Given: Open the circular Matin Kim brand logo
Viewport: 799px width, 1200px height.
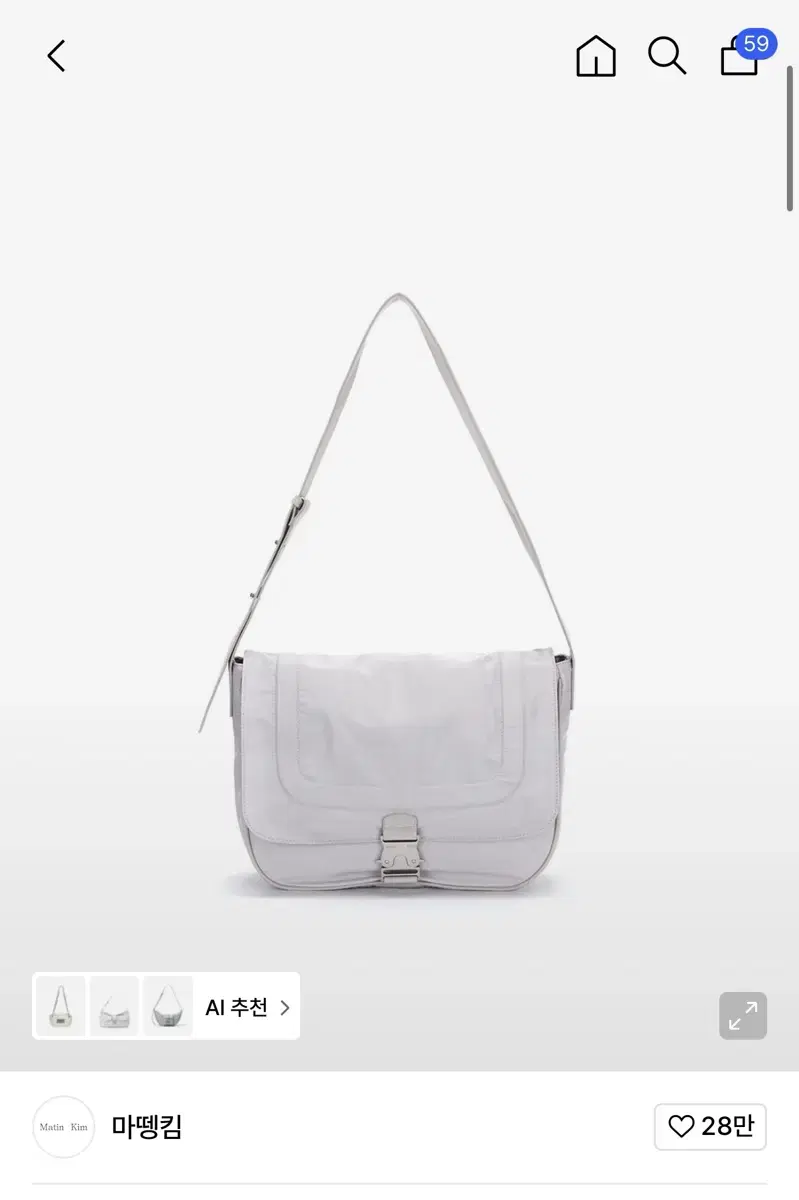Looking at the screenshot, I should 63,1127.
